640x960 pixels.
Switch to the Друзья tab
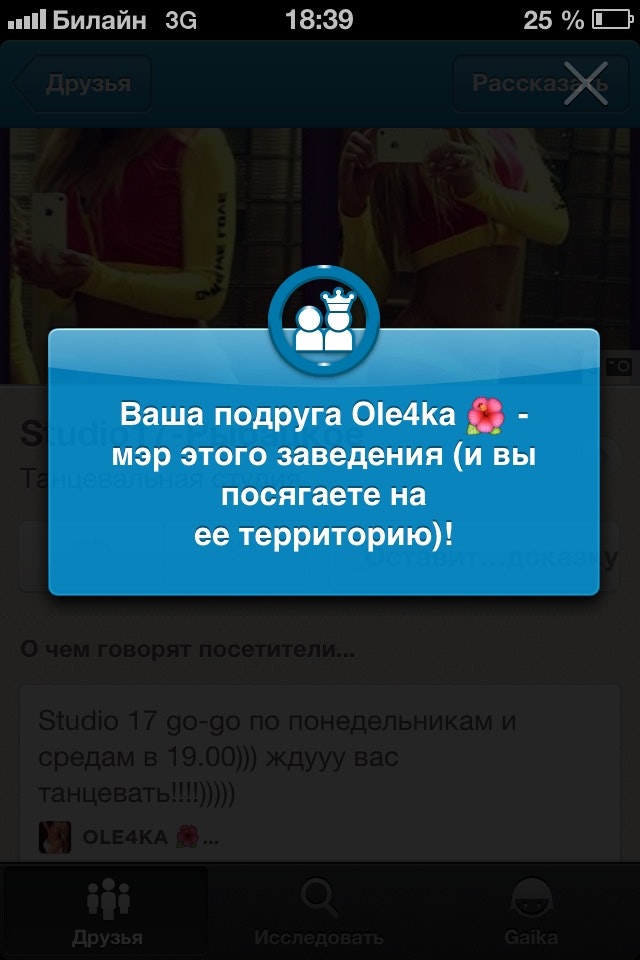(x=107, y=911)
